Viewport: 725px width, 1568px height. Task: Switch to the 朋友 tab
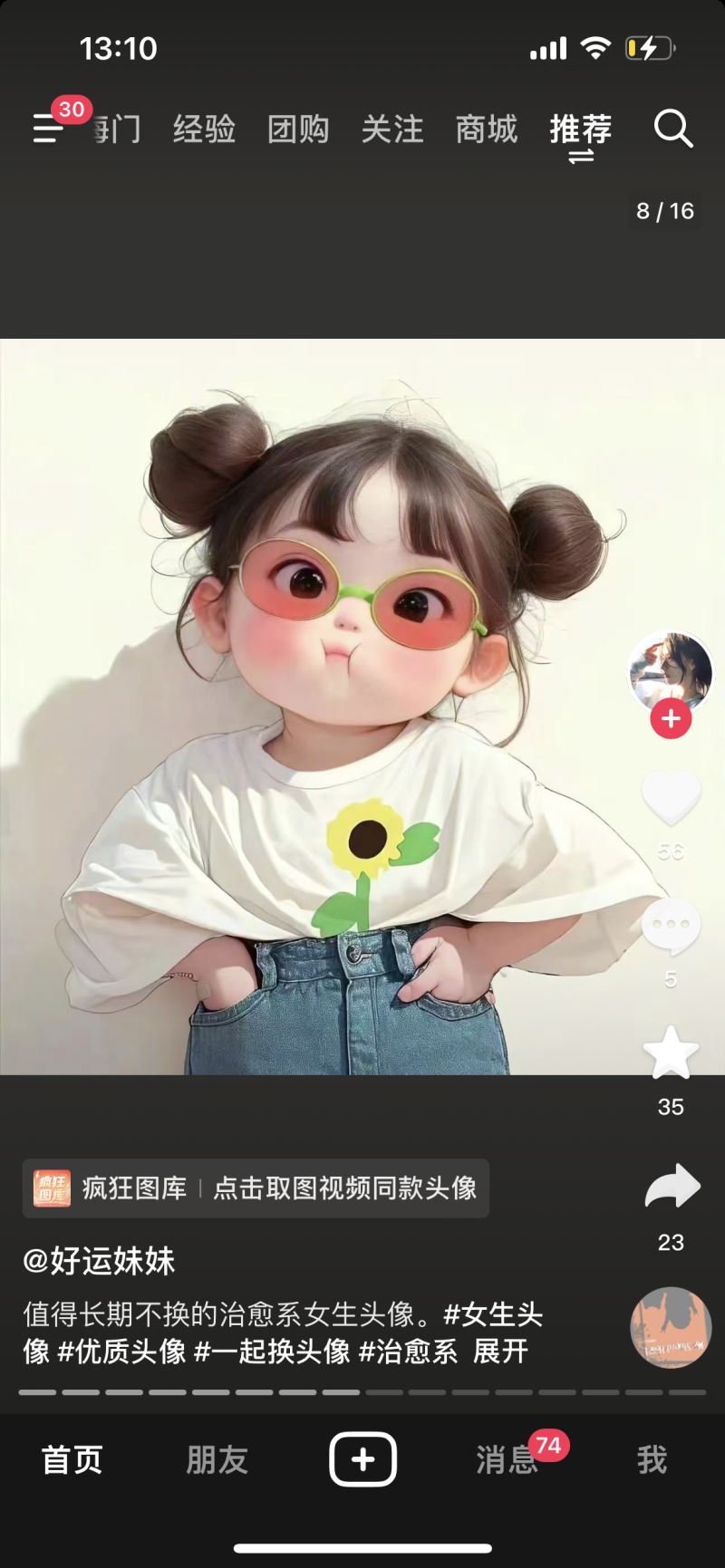point(217,1459)
